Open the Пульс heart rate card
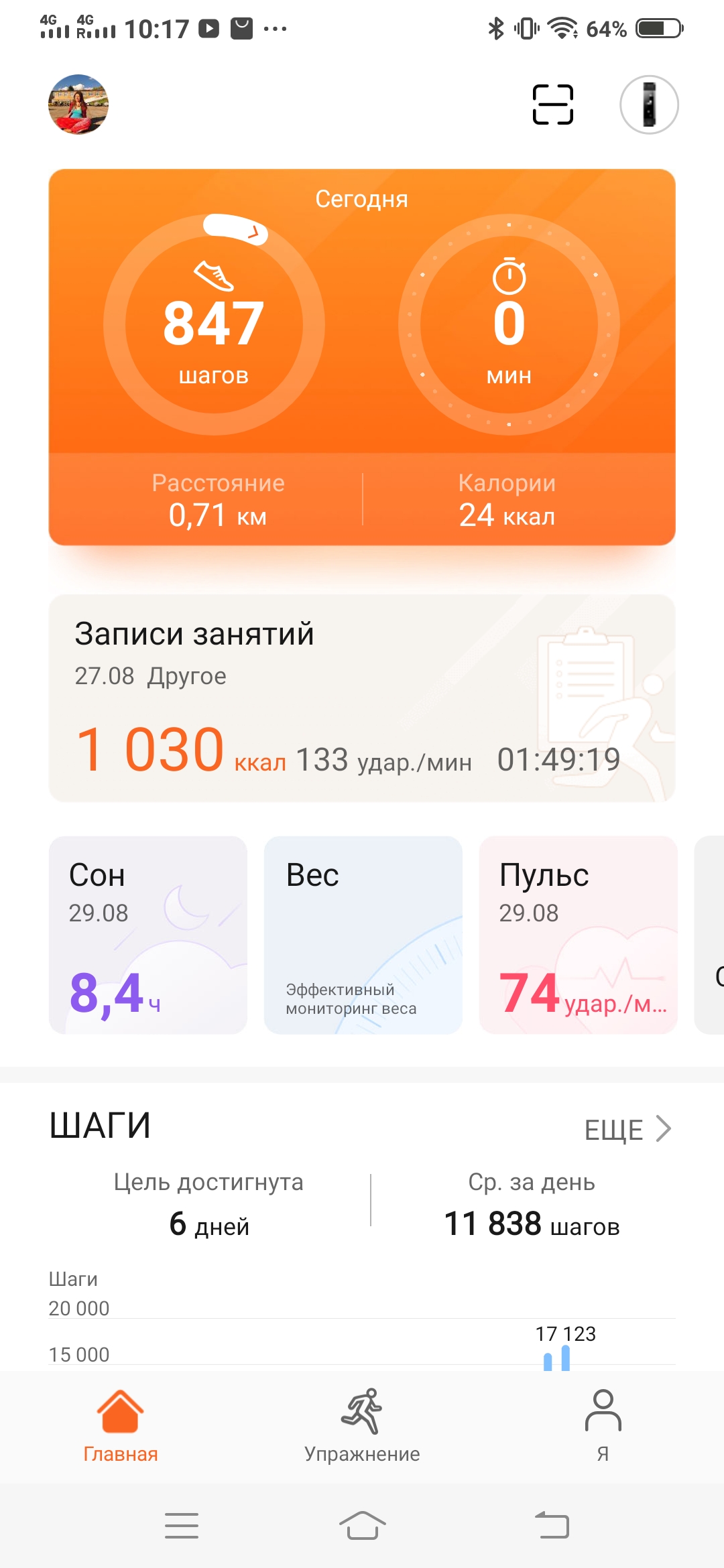Image resolution: width=724 pixels, height=1568 pixels. click(578, 935)
